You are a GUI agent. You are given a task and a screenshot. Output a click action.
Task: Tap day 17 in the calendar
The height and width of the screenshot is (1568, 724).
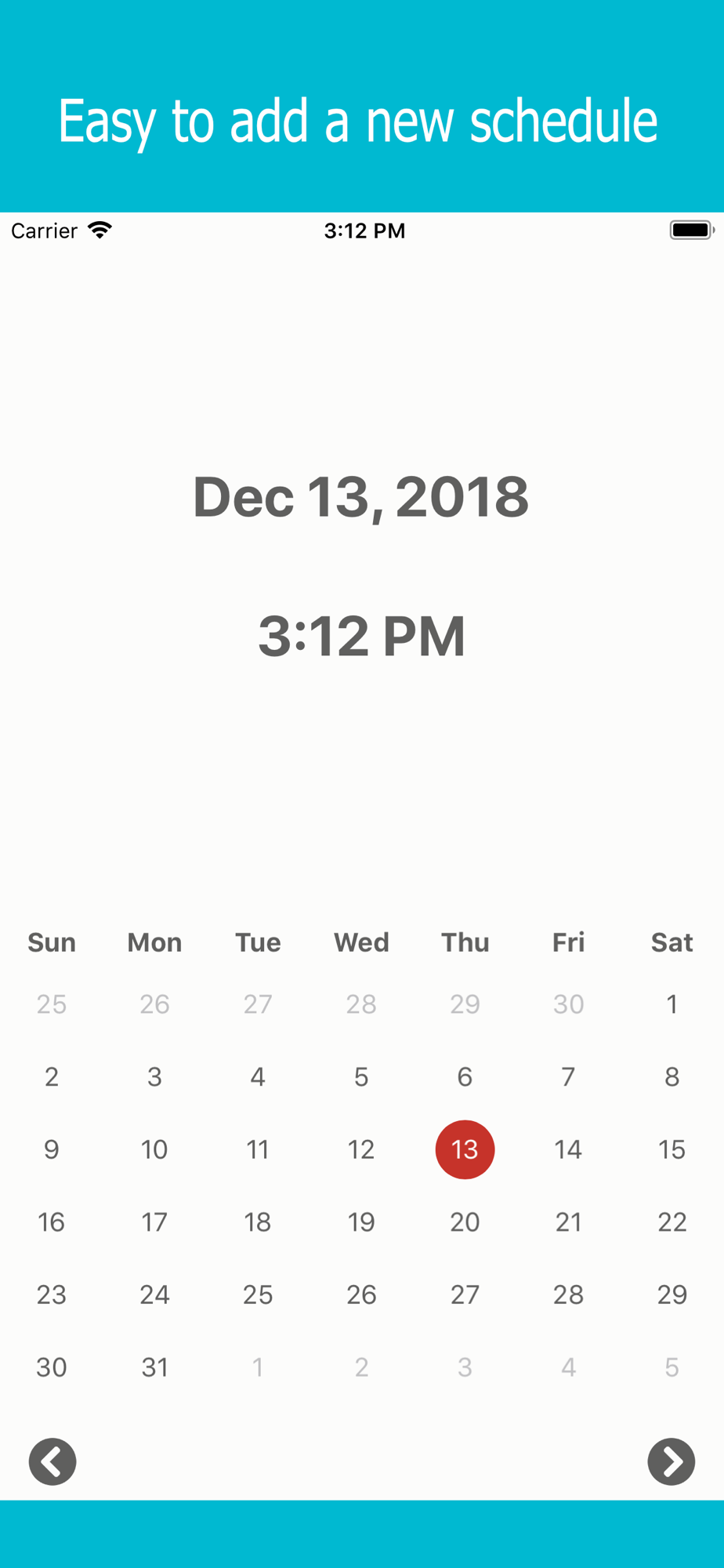tap(154, 1221)
